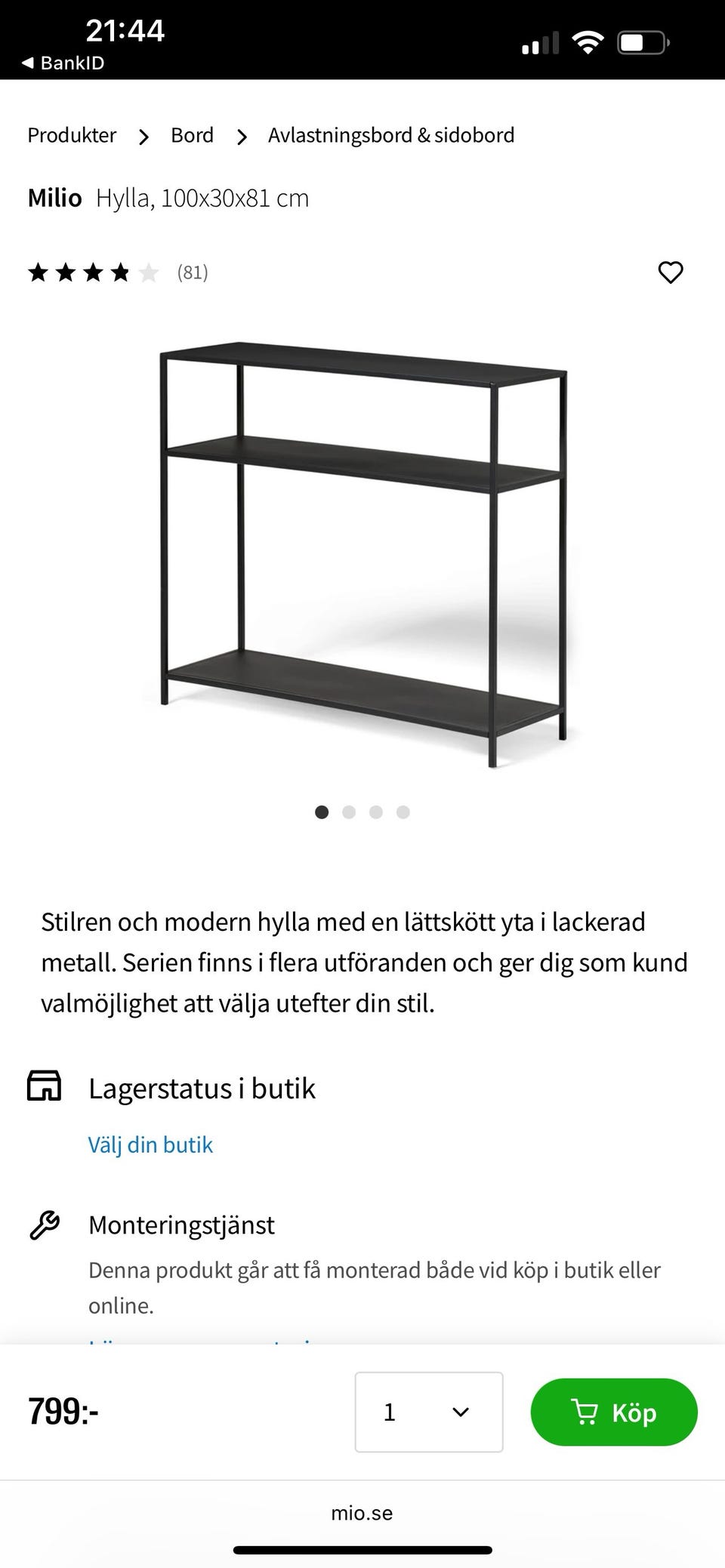Screen dimensions: 725x1568
Task: Tap the battery indicator in the status bar
Action: tap(640, 42)
